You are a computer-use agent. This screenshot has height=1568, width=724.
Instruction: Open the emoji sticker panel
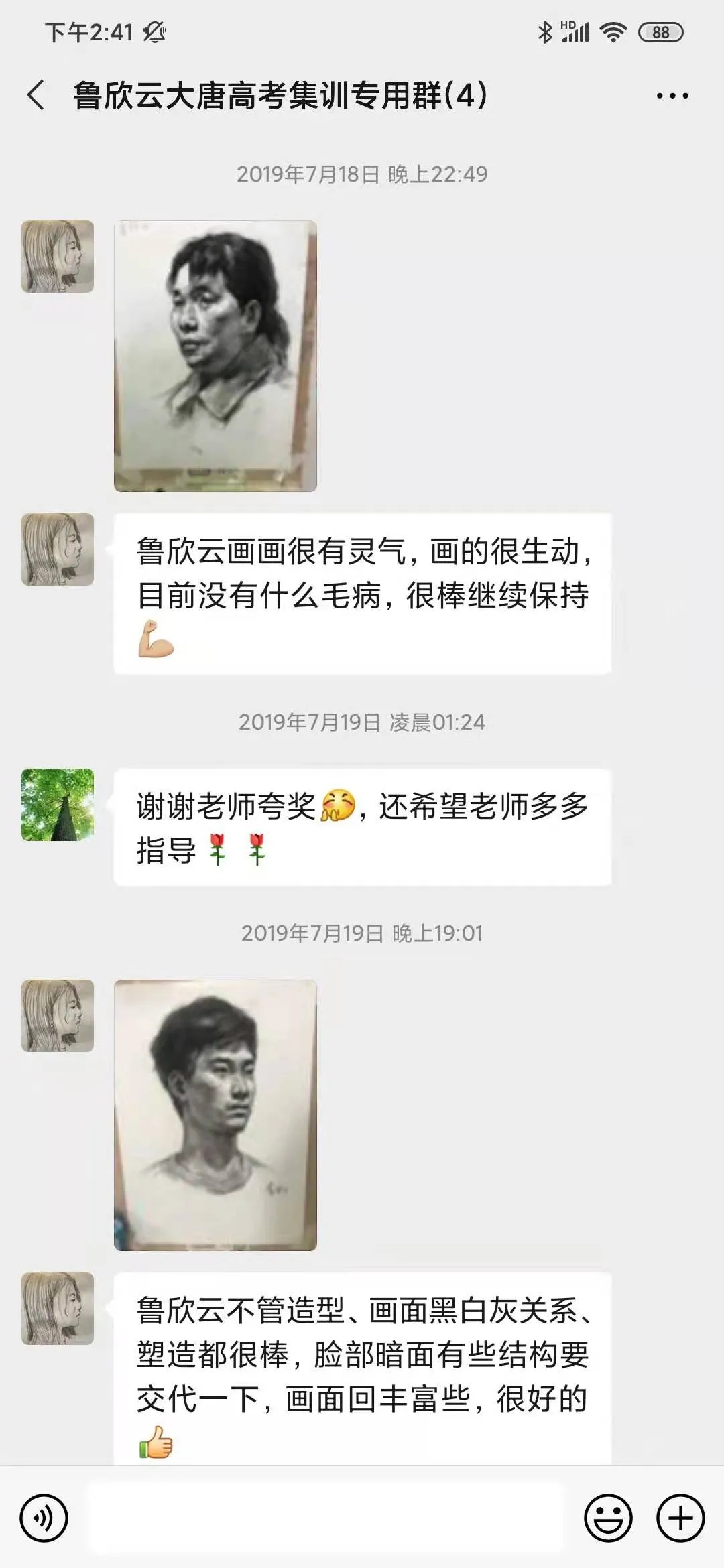(x=608, y=1518)
